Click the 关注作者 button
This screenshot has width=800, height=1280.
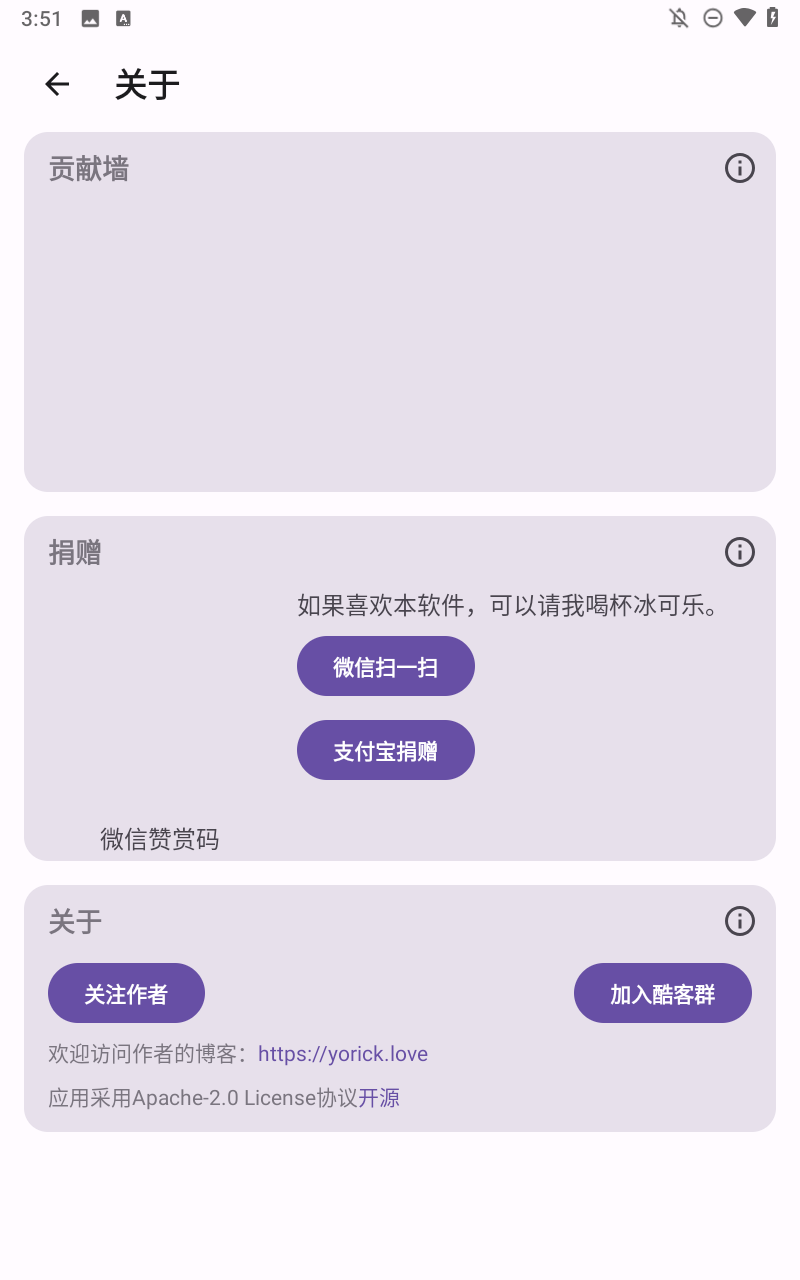point(126,993)
